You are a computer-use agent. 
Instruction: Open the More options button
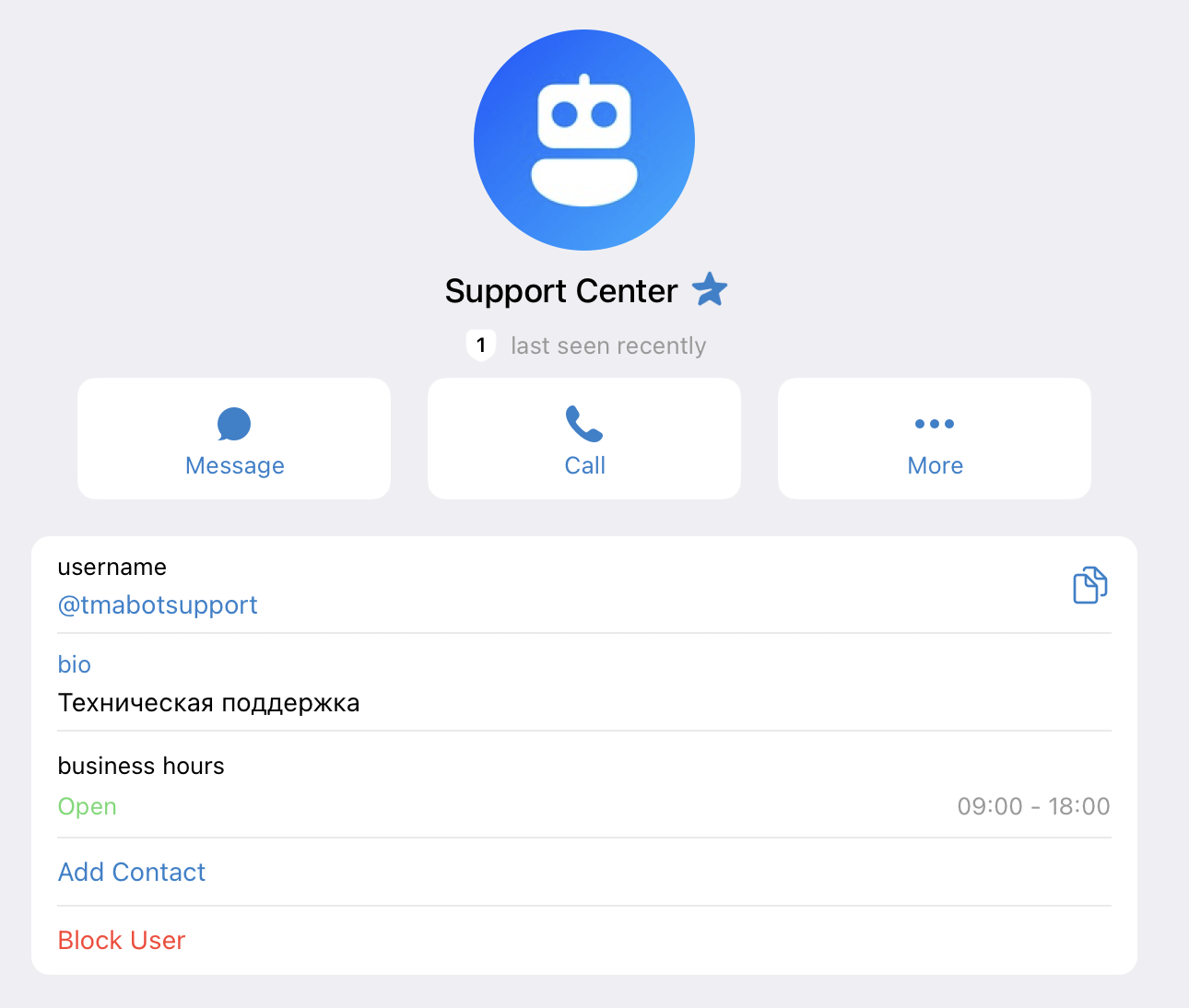935,439
